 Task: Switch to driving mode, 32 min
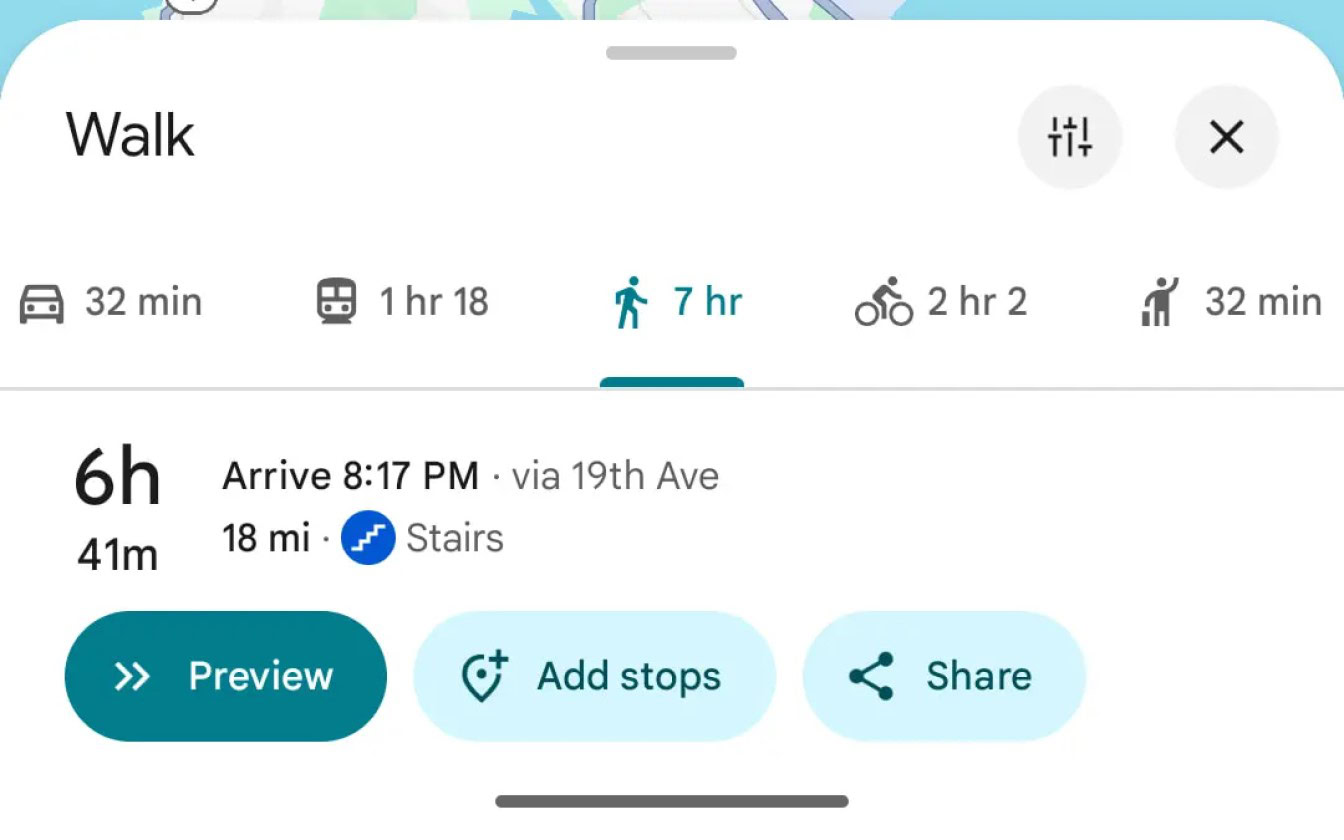point(111,302)
